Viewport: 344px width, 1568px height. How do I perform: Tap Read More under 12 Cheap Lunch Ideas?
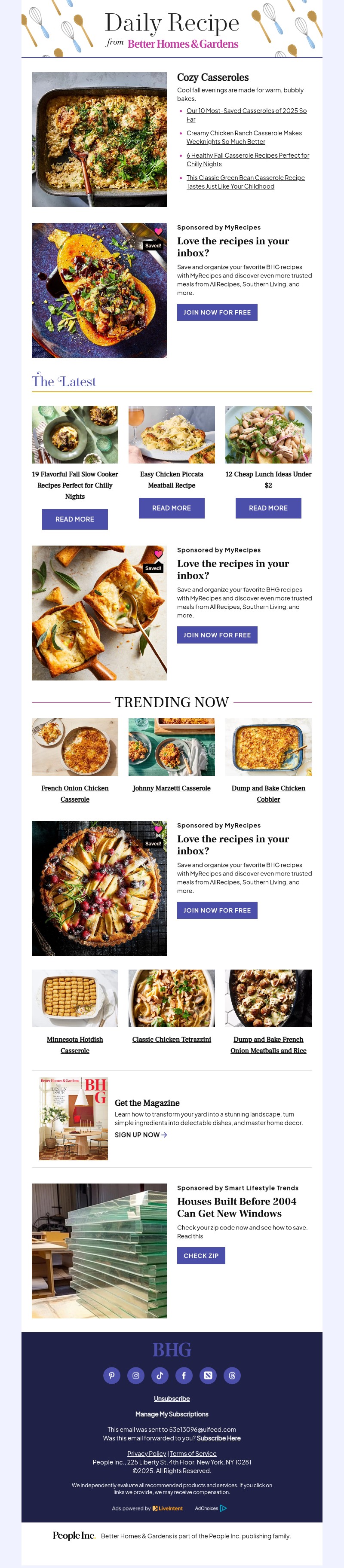pos(268,508)
